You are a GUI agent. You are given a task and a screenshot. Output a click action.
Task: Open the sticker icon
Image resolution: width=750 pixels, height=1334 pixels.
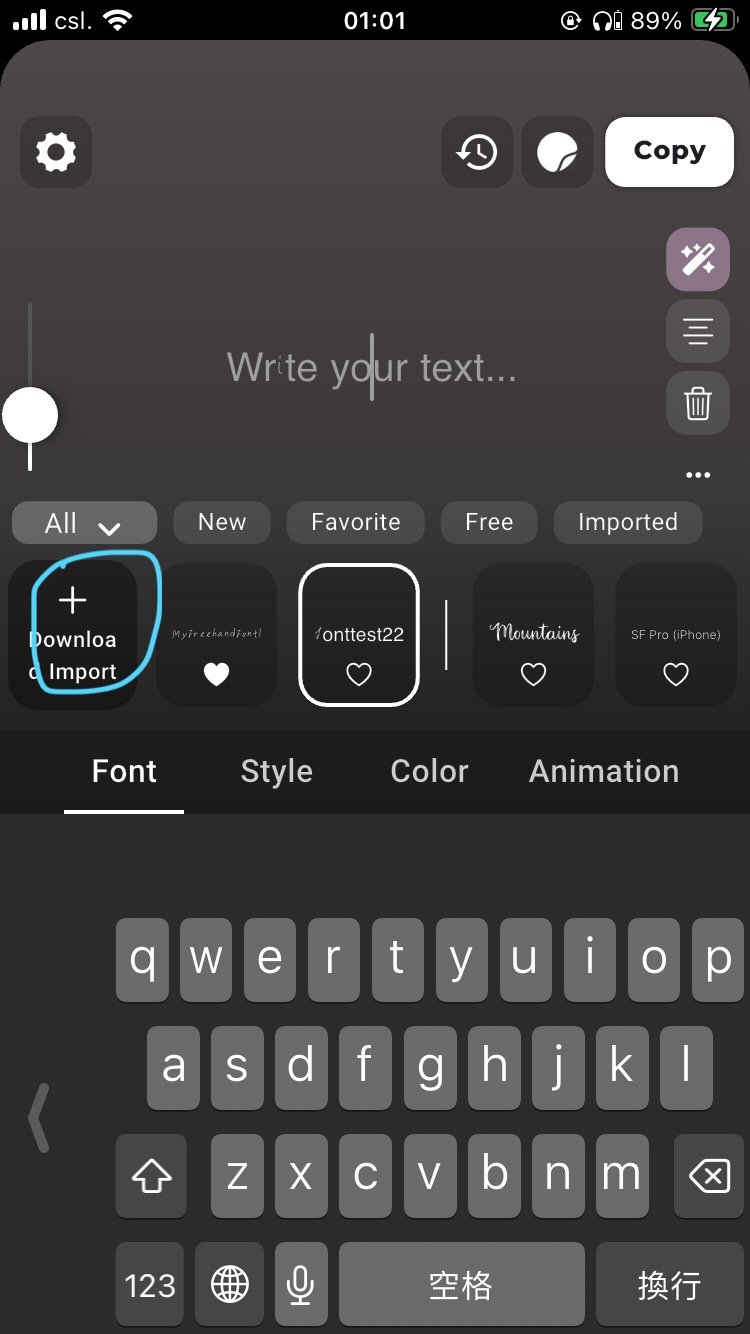[557, 153]
